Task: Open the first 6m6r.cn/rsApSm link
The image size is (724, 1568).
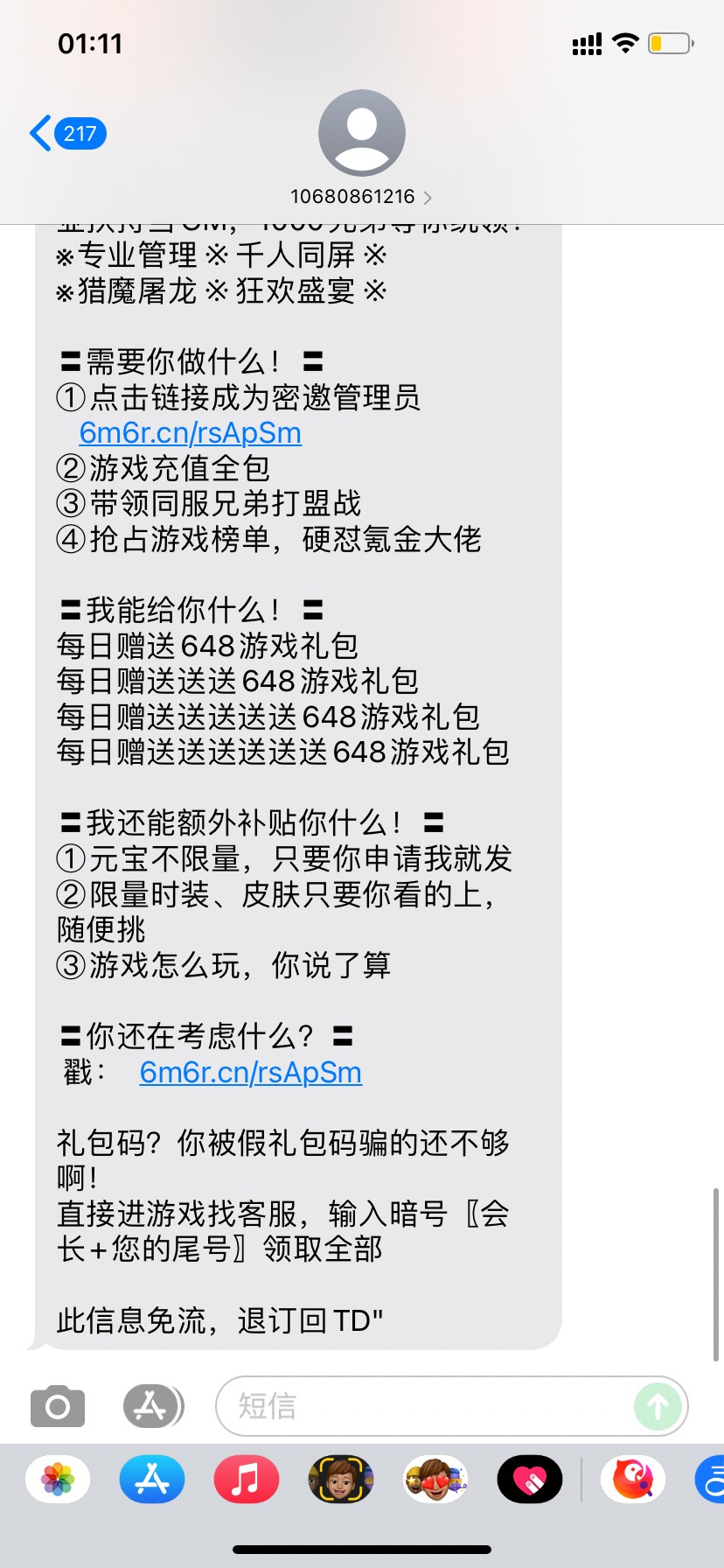Action: pyautogui.click(x=190, y=433)
